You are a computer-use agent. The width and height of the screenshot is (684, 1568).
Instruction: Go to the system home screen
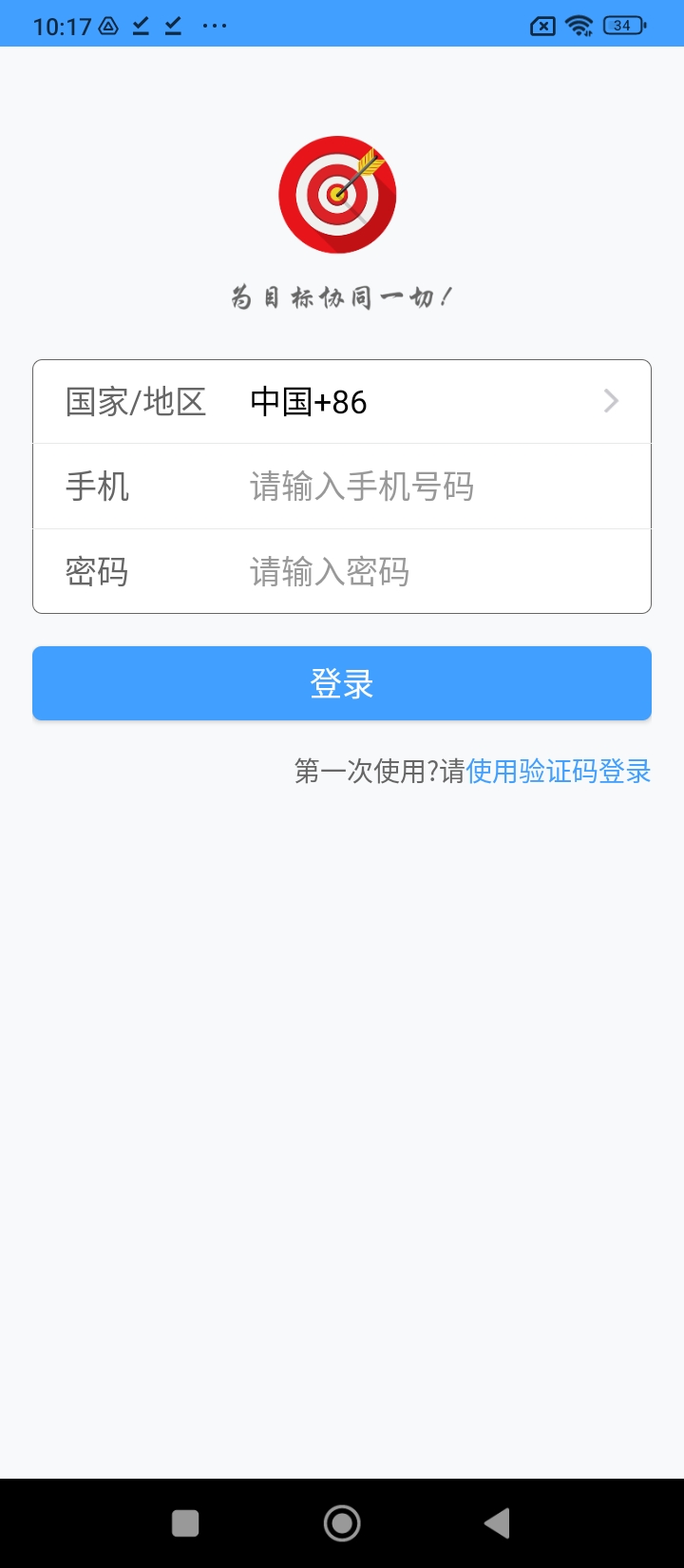[x=342, y=1523]
